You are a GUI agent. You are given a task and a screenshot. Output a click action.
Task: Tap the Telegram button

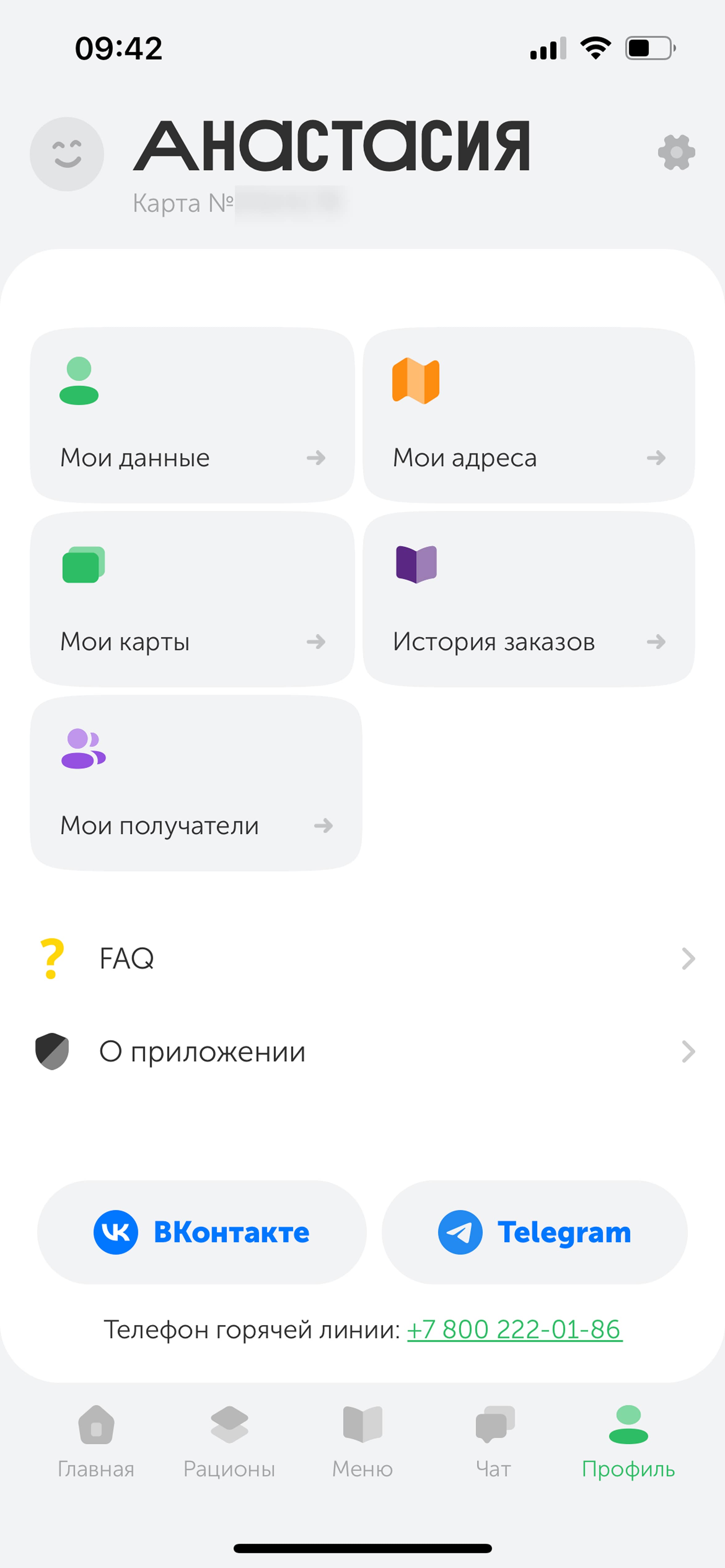point(534,1233)
